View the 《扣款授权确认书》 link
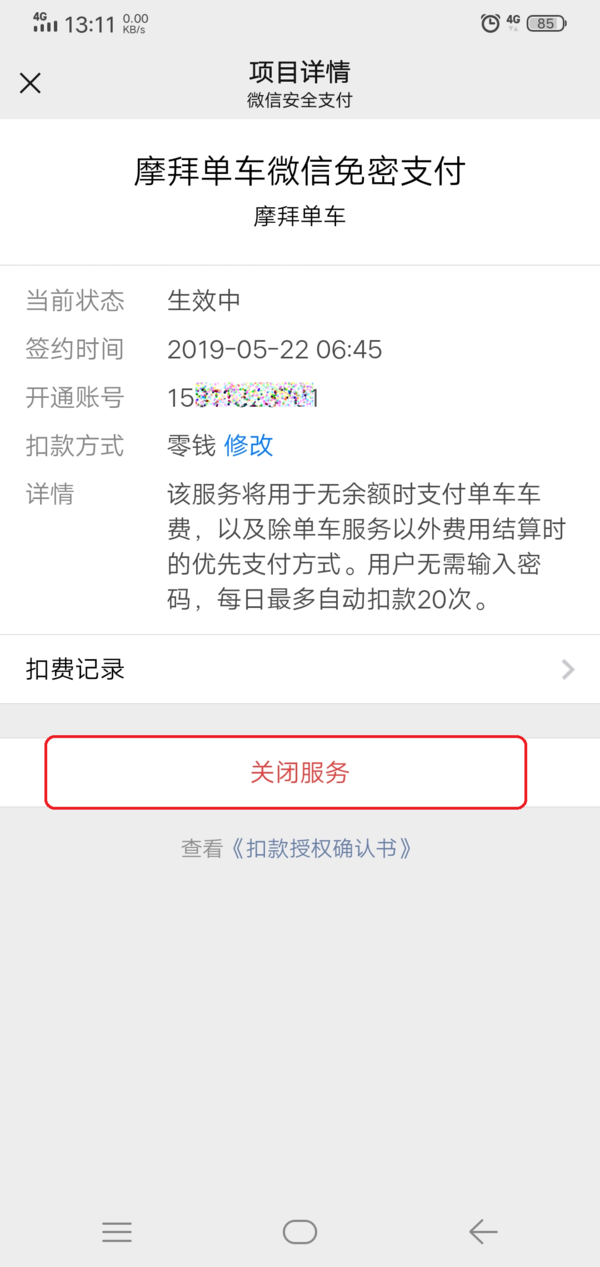600x1267 pixels. point(320,849)
